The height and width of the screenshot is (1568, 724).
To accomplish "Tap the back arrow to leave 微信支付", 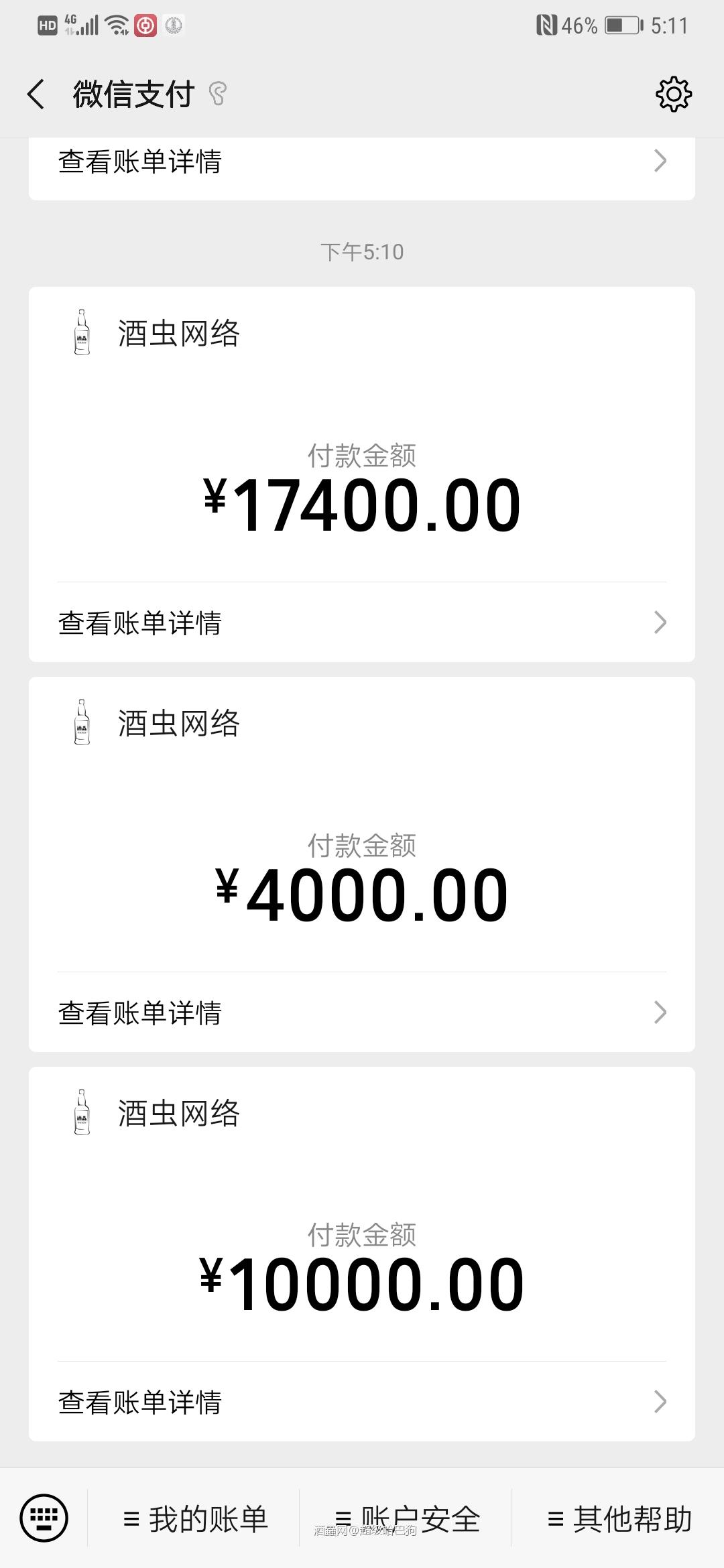I will pyautogui.click(x=36, y=94).
